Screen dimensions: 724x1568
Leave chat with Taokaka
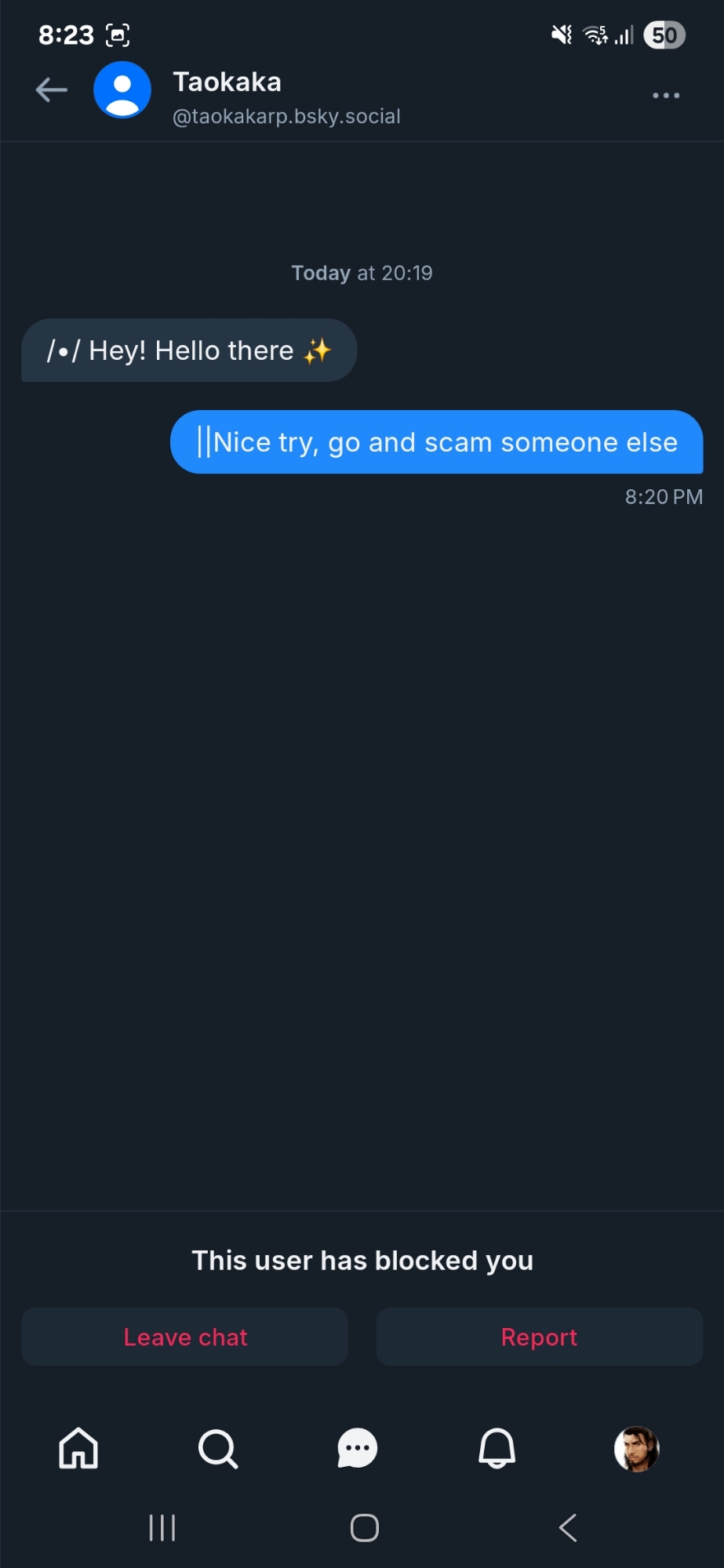[x=185, y=1337]
